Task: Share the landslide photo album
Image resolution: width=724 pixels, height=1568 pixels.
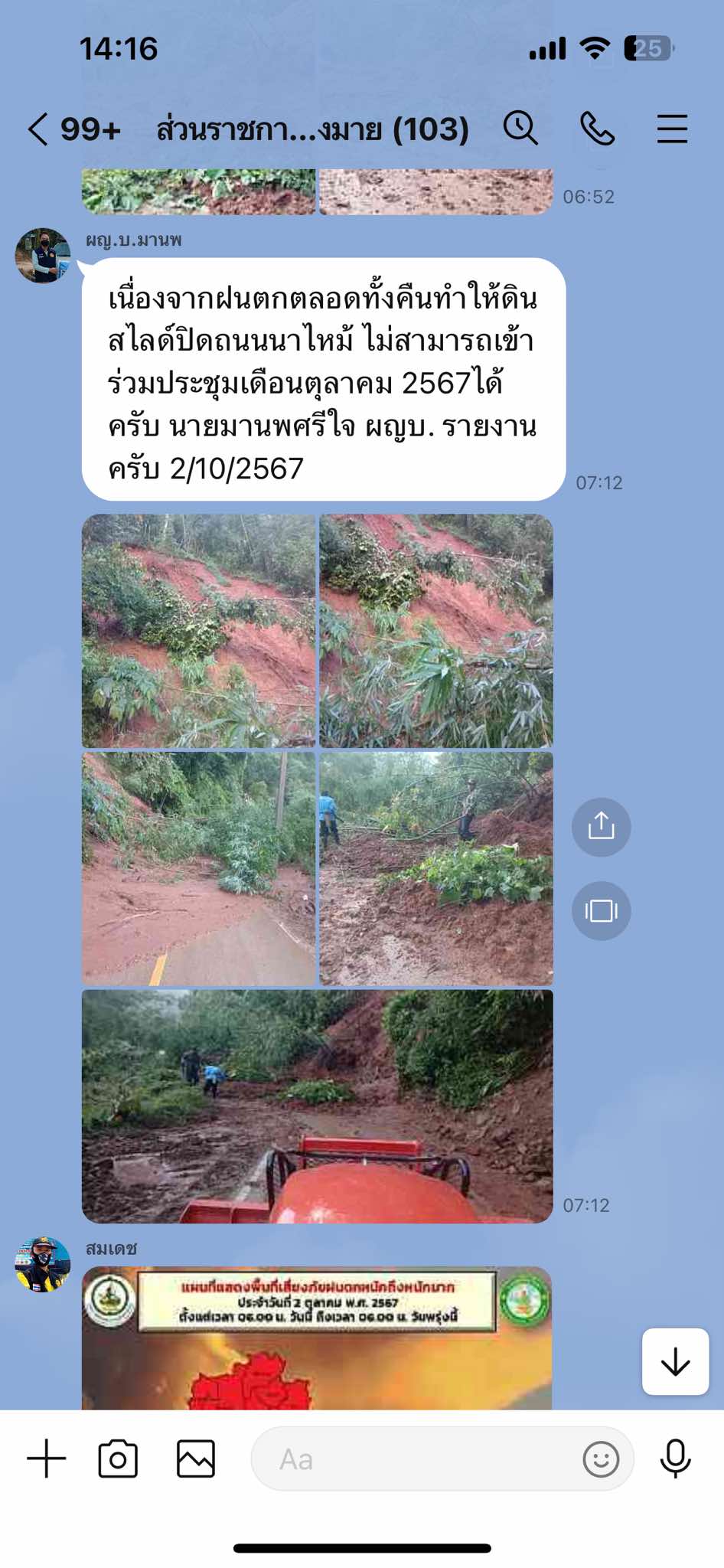Action: [x=601, y=827]
